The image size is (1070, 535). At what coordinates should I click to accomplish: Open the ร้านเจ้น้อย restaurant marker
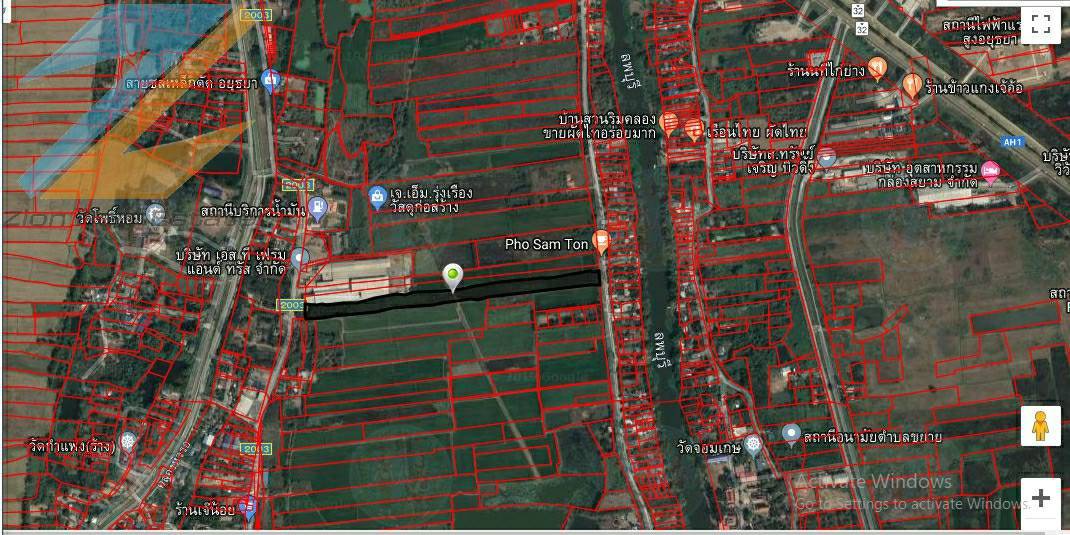pyautogui.click(x=247, y=507)
